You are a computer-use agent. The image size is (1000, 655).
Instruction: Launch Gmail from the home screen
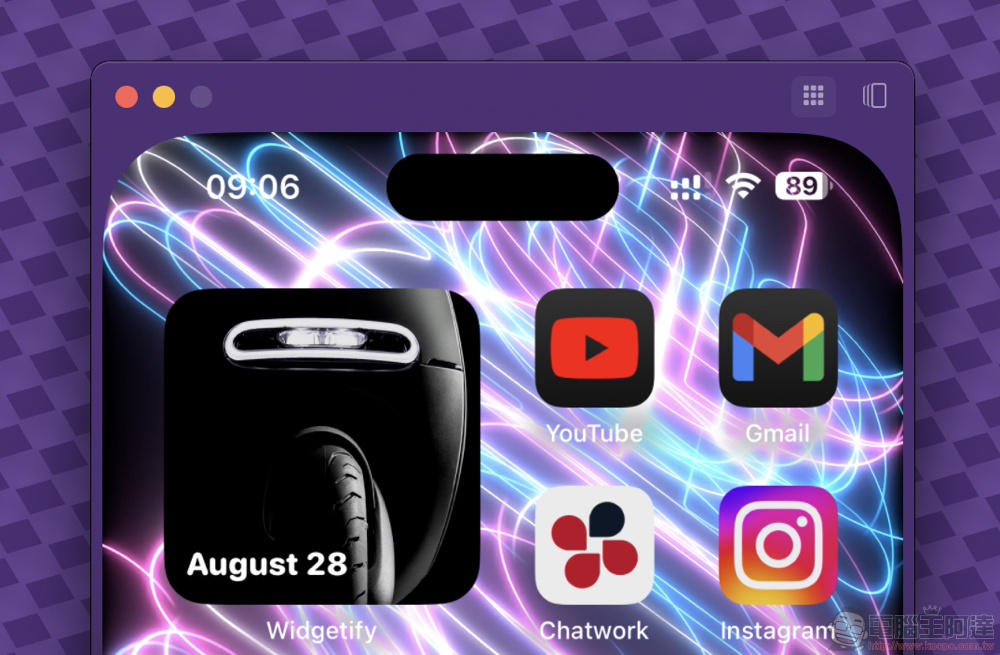[x=778, y=348]
